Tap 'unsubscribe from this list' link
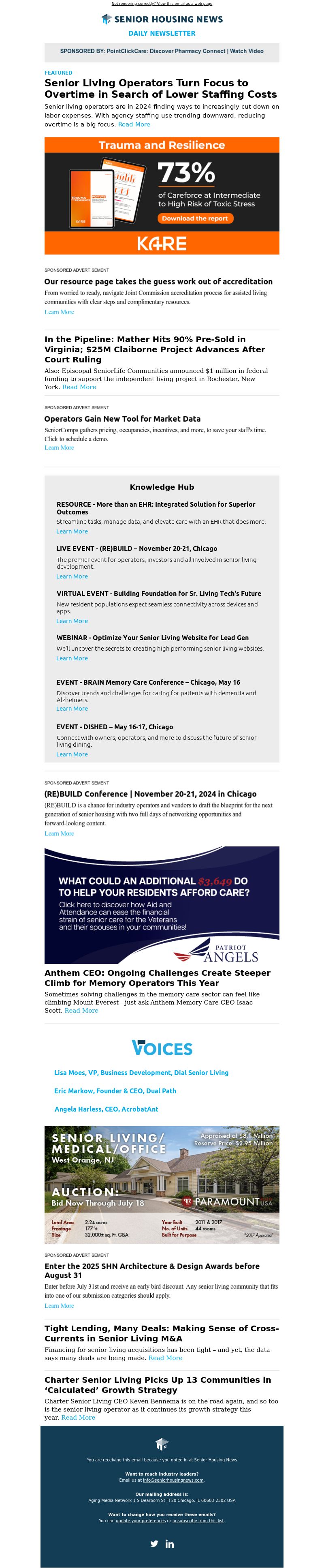324x1568 pixels. tap(198, 1521)
